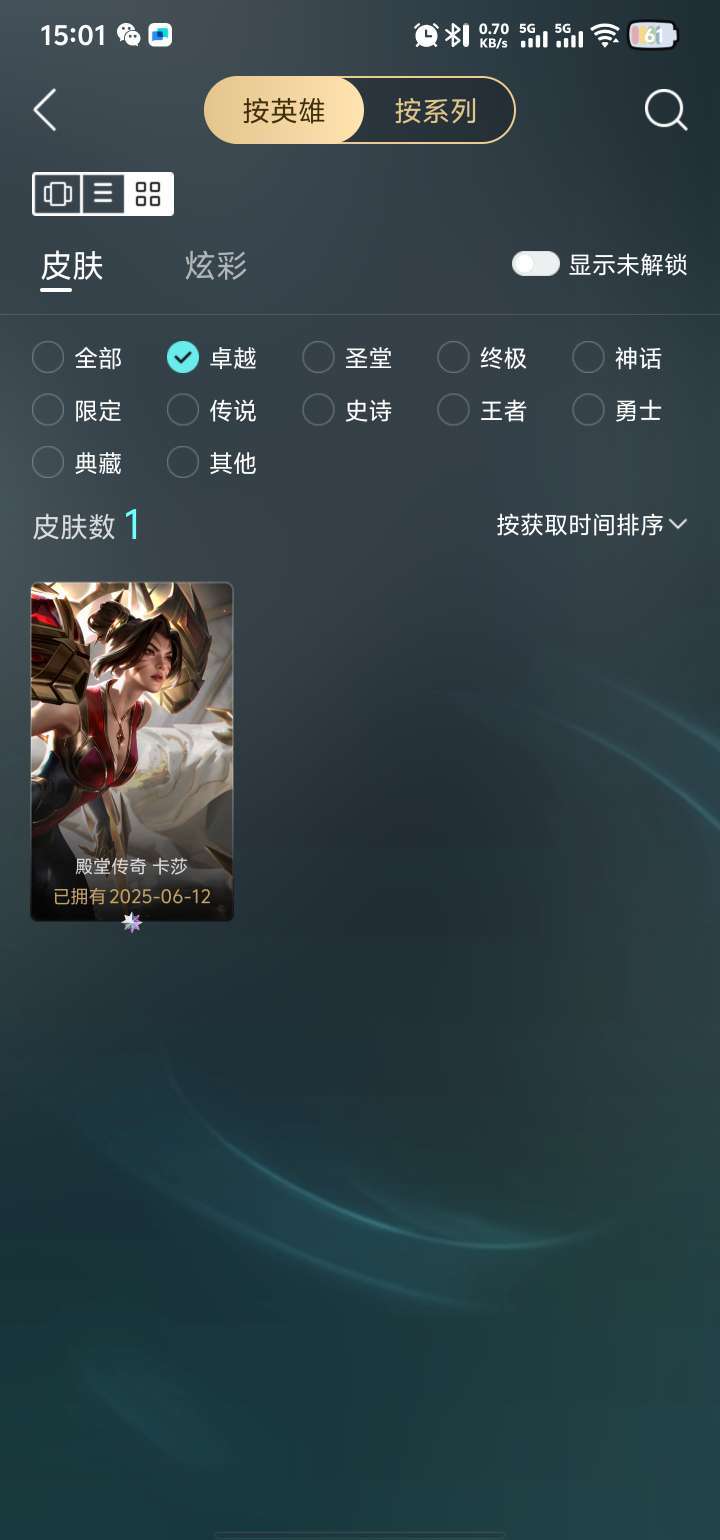Image resolution: width=720 pixels, height=1540 pixels.
Task: Switch to card carousel view mode
Action: [x=57, y=193]
